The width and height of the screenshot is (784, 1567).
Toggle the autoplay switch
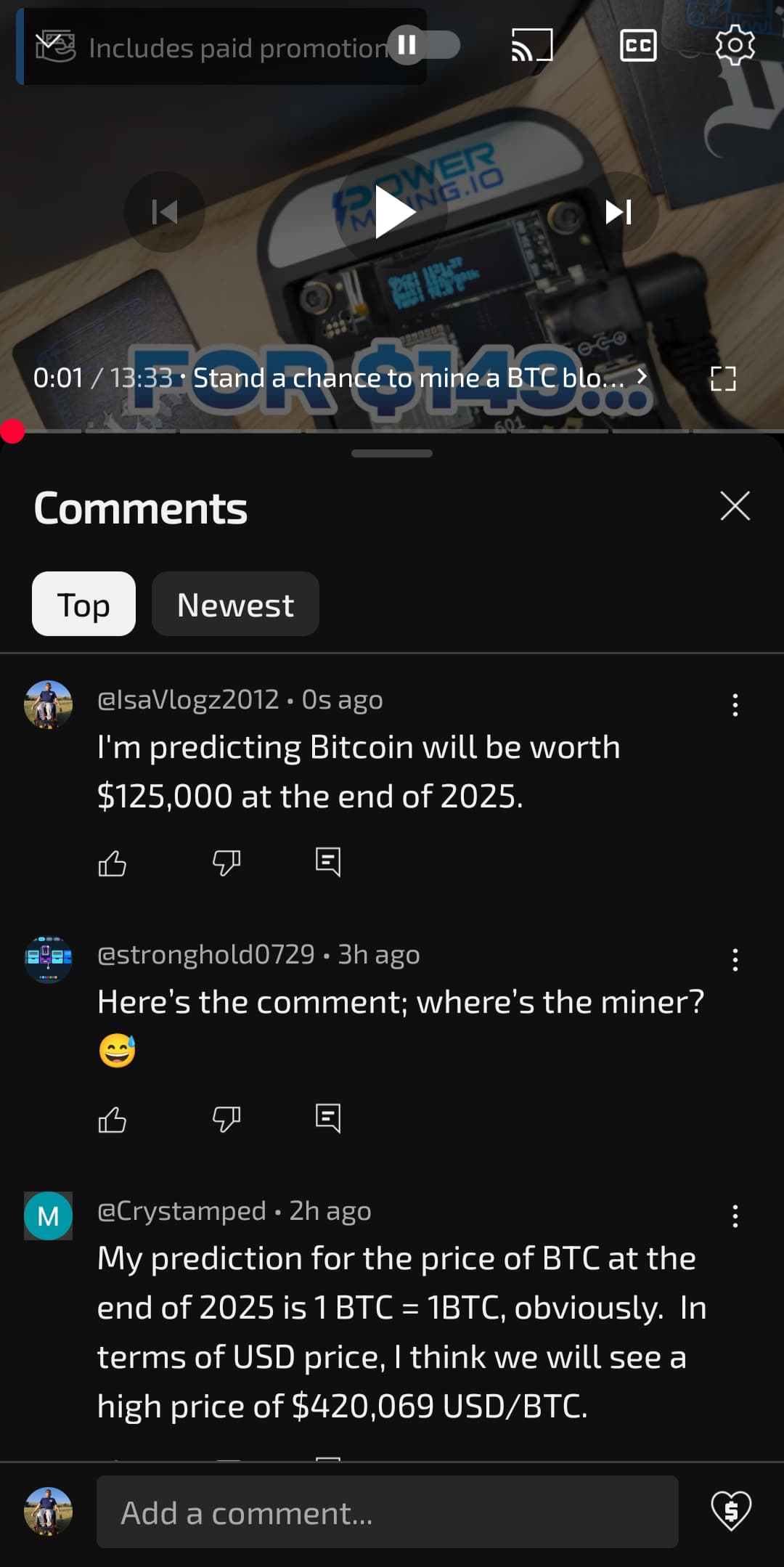(x=423, y=45)
